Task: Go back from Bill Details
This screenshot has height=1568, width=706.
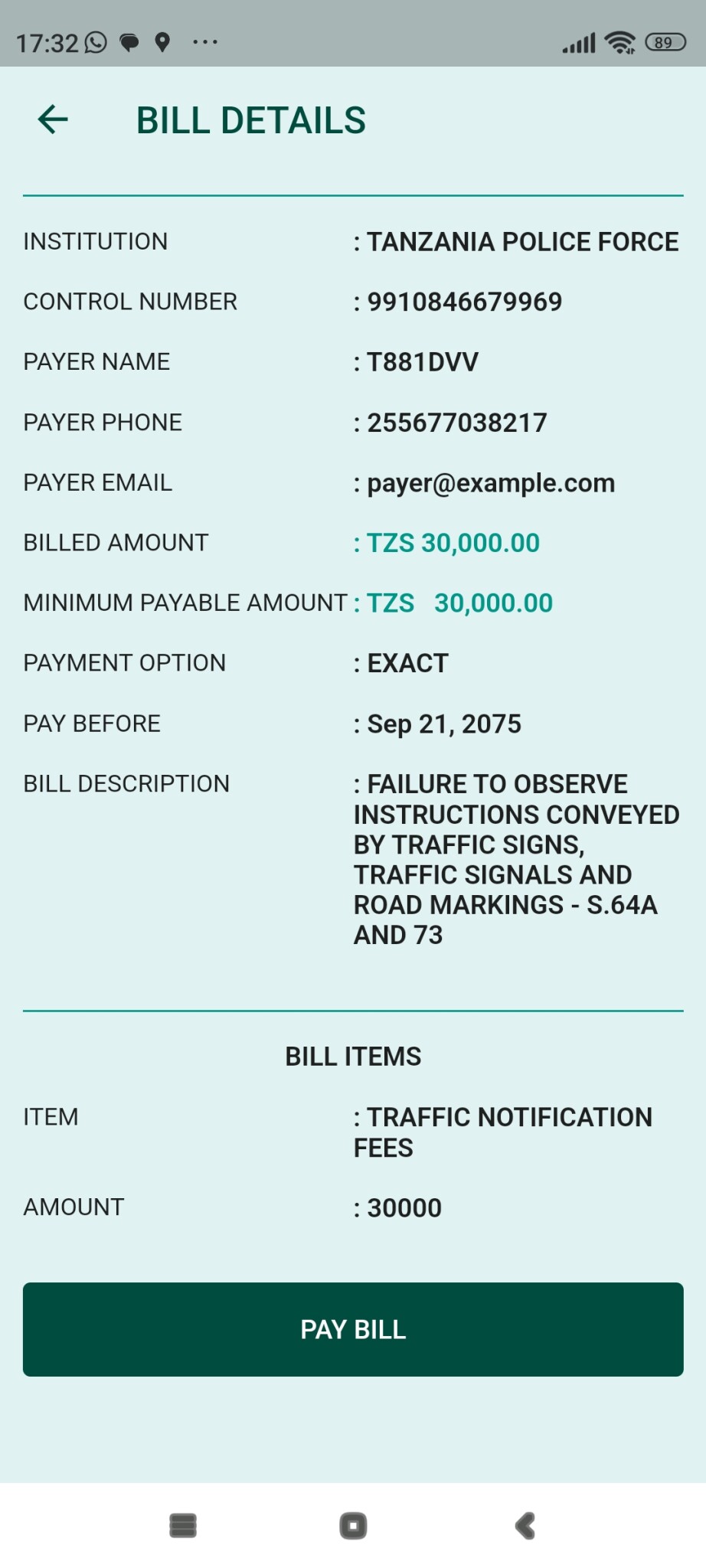Action: [53, 120]
